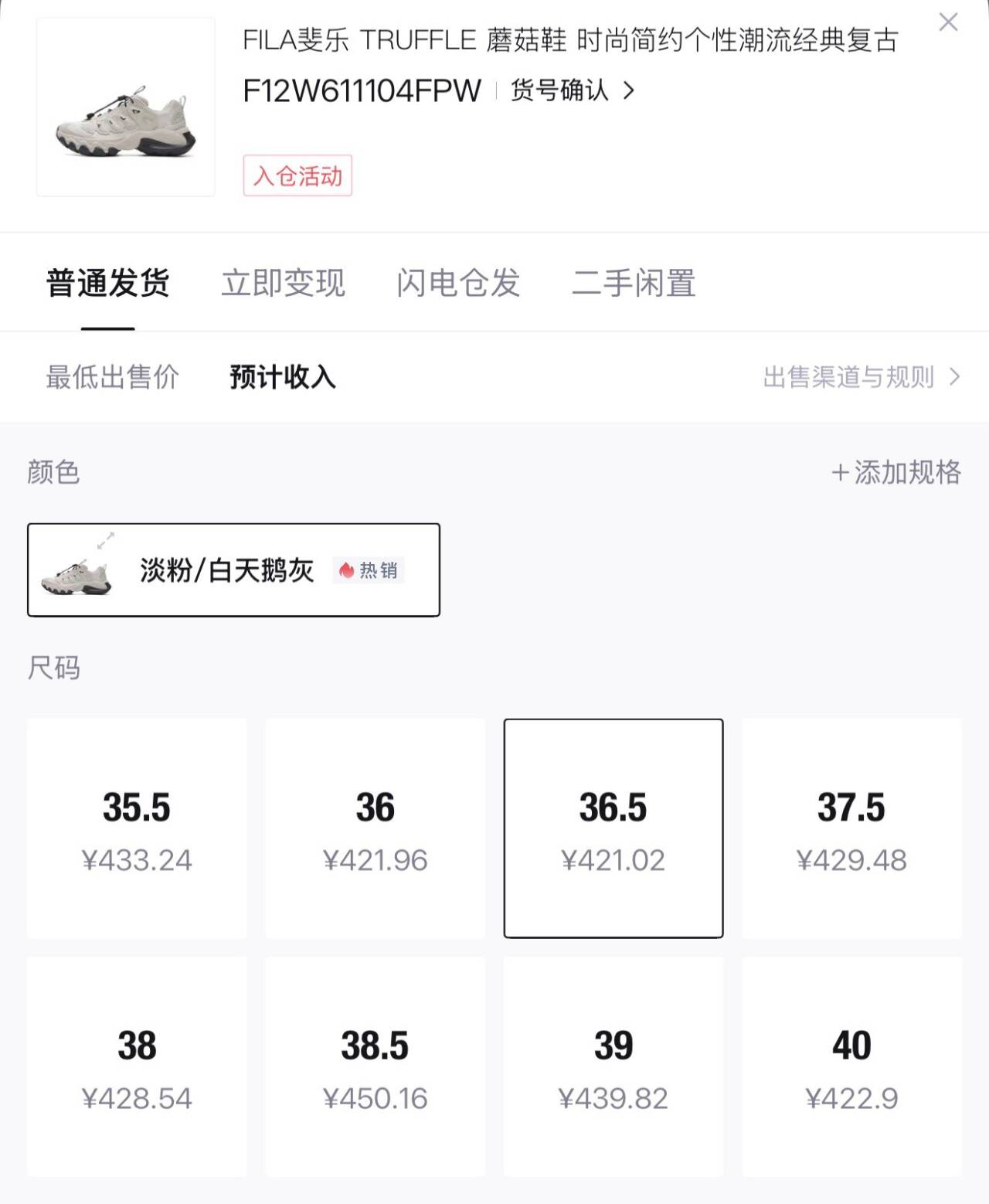
Task: Choose size 35.5
Action: (x=137, y=828)
